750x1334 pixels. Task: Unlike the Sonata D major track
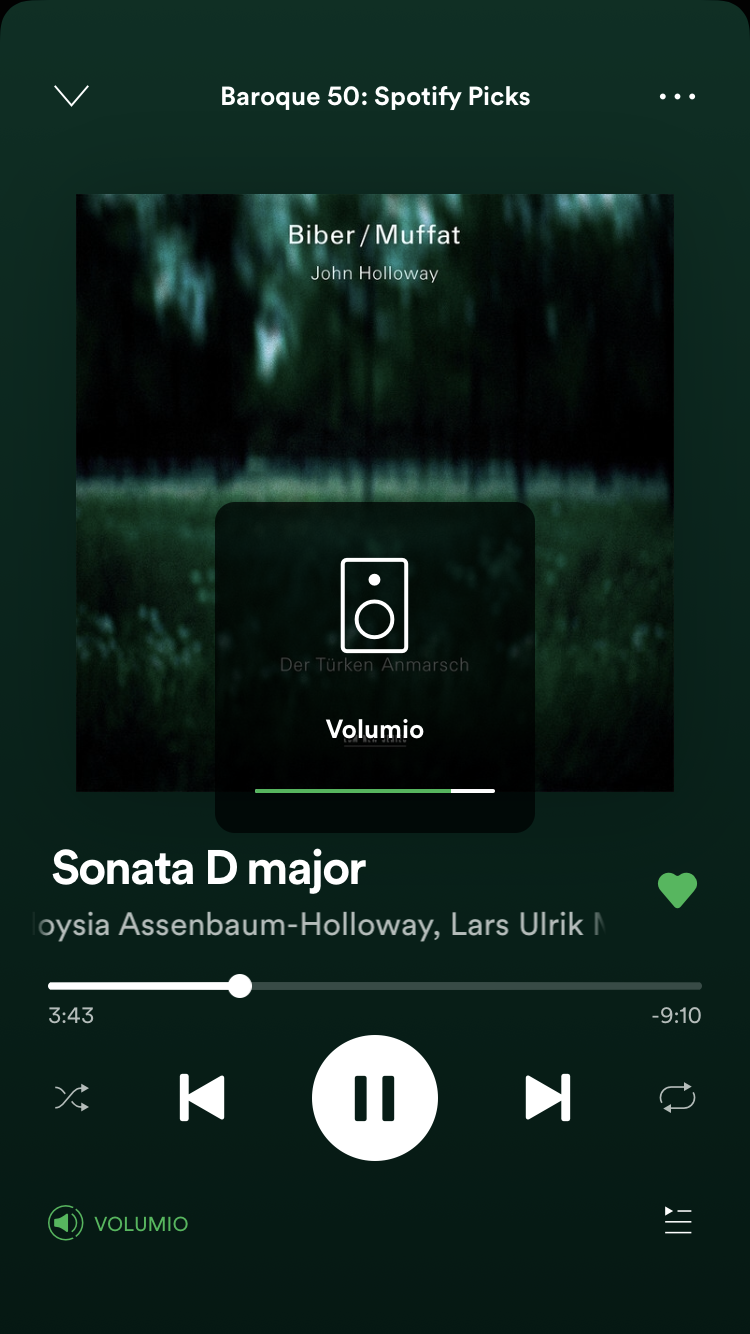tap(678, 888)
